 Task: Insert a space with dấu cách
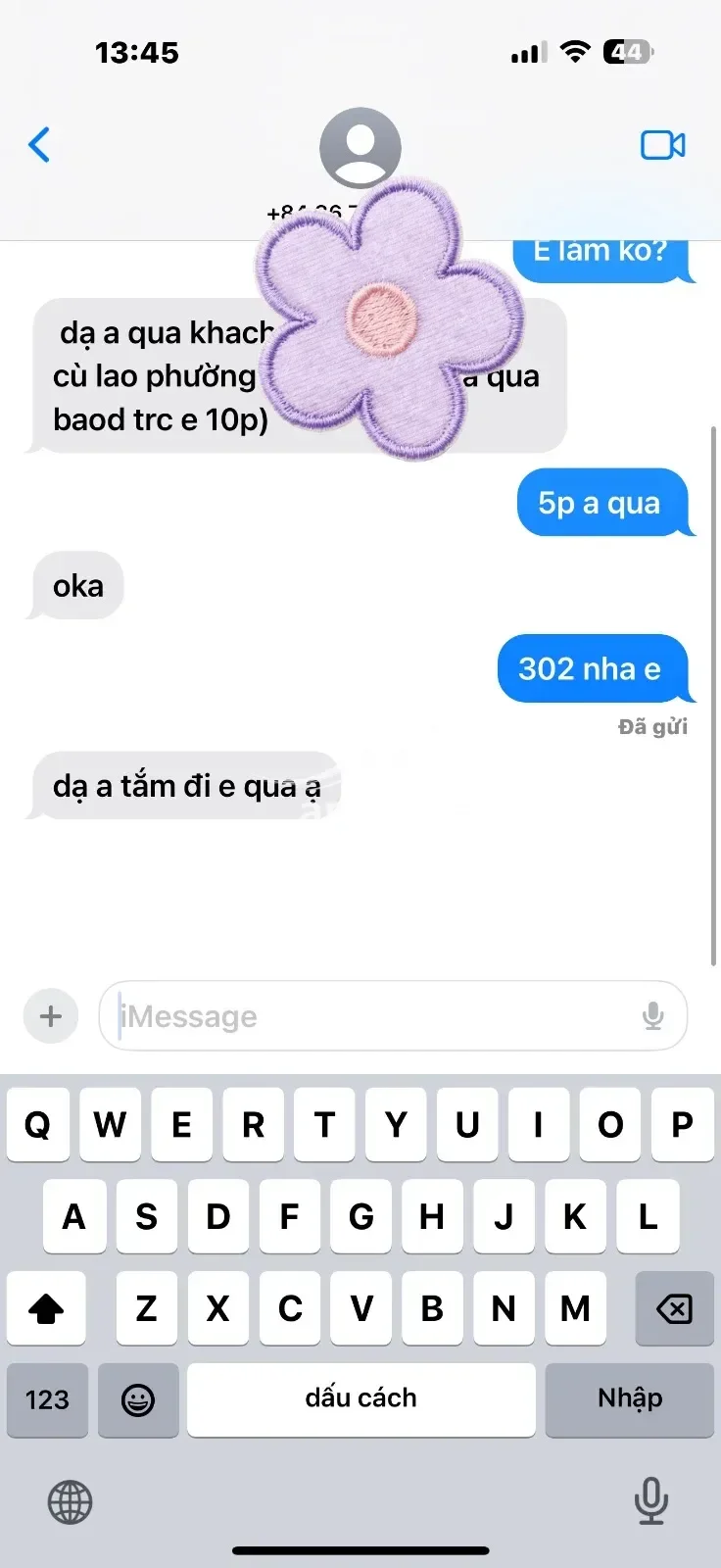361,1399
